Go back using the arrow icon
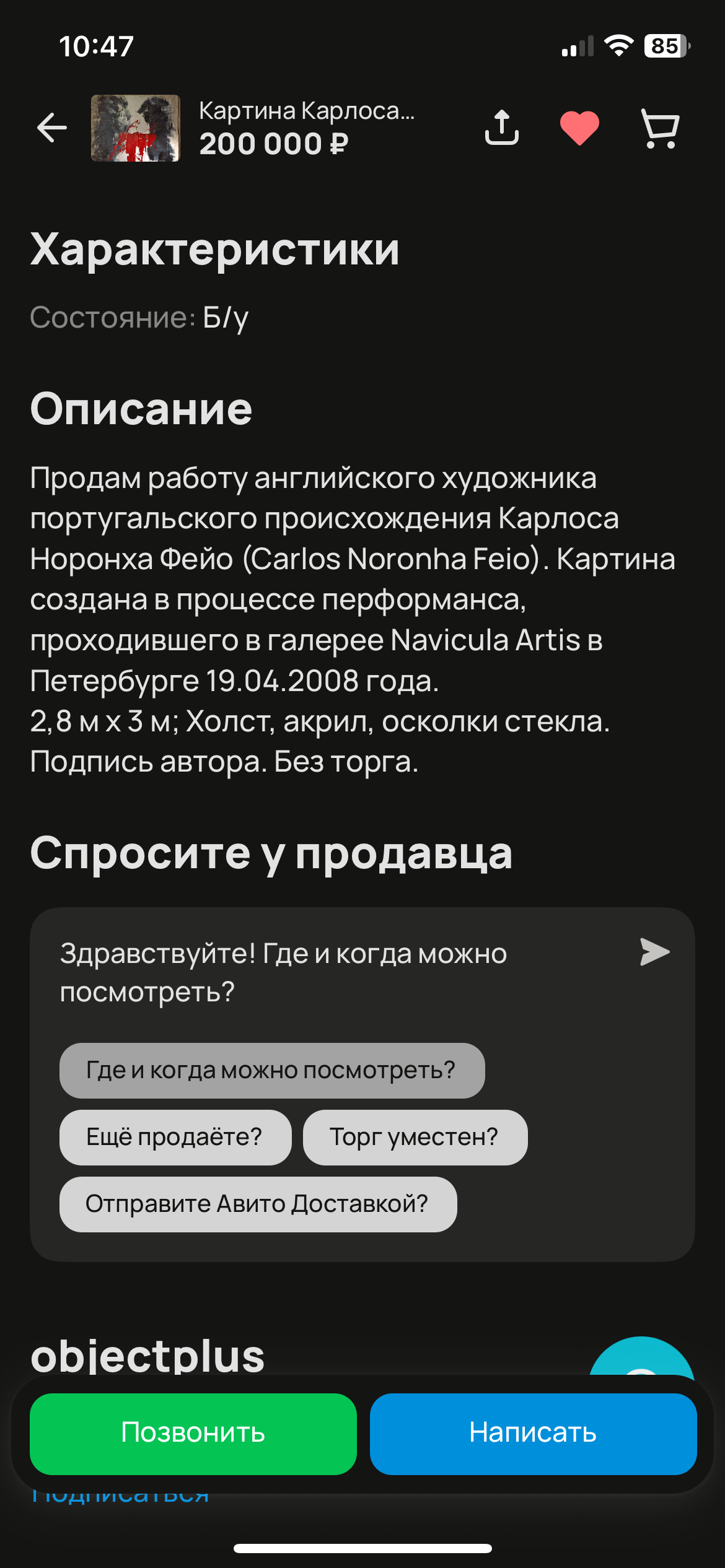 point(52,128)
